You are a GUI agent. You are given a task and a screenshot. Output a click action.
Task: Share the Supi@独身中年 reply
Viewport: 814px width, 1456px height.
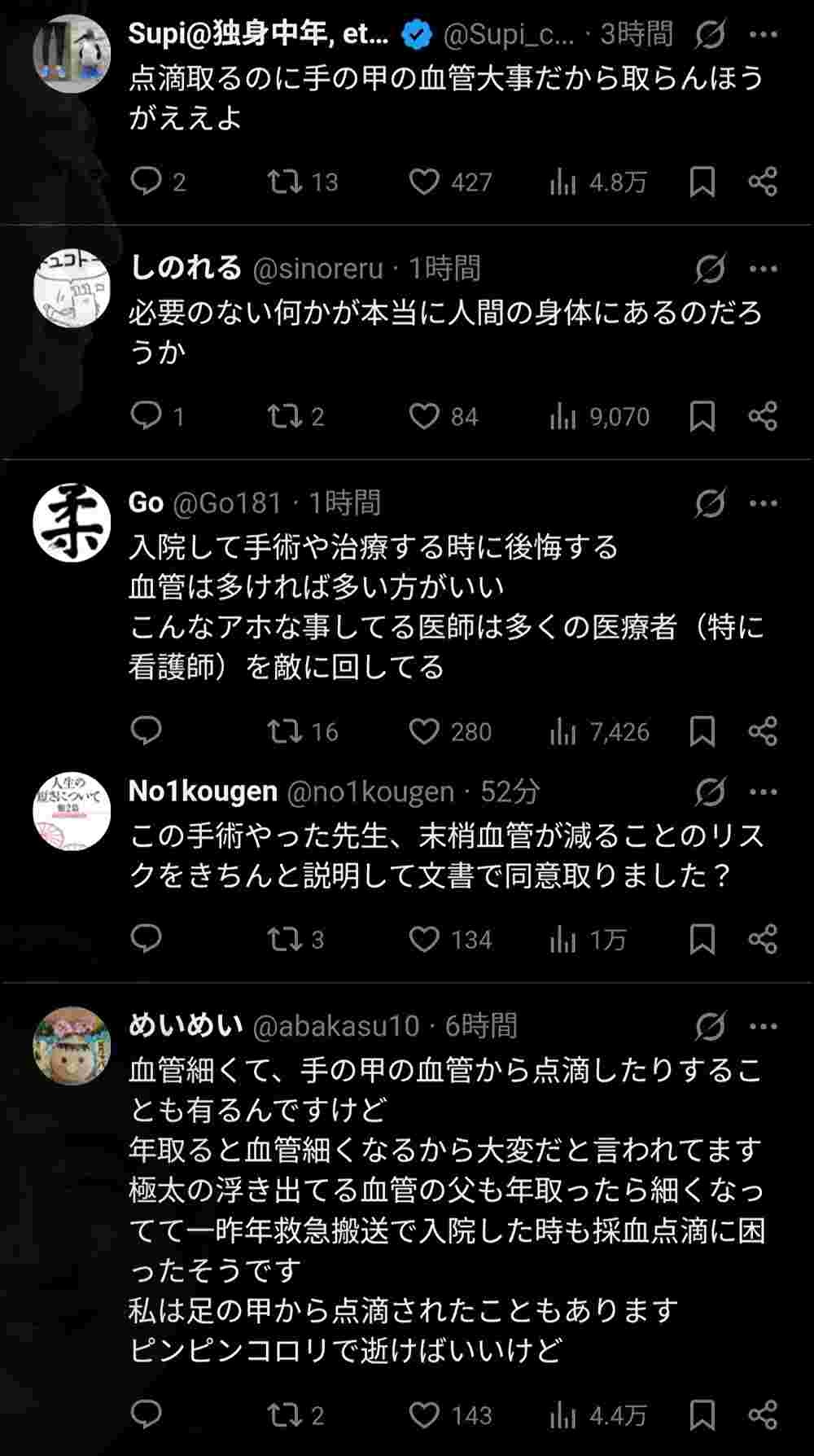coord(763,182)
